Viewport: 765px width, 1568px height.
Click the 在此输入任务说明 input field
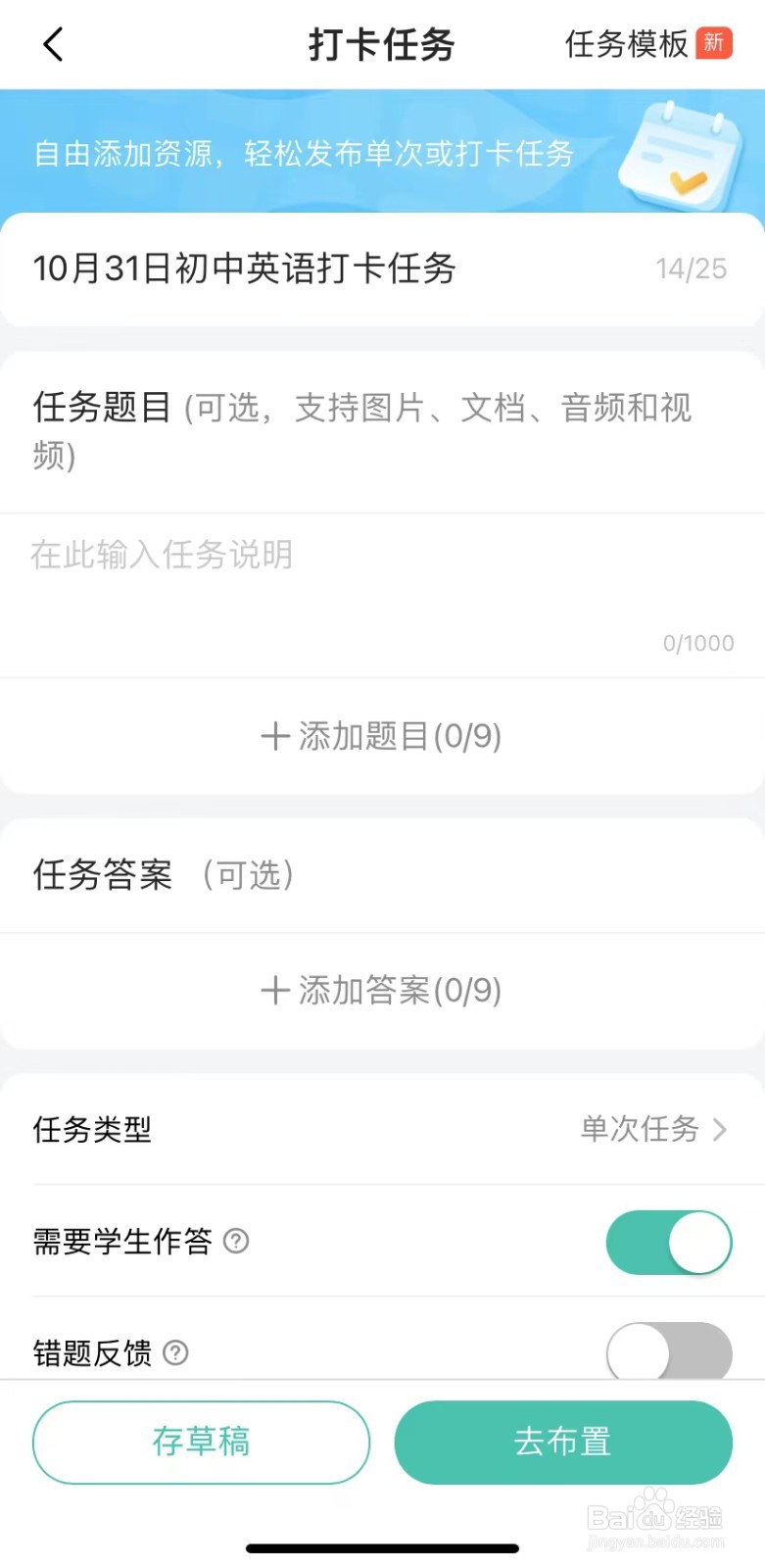pos(160,554)
